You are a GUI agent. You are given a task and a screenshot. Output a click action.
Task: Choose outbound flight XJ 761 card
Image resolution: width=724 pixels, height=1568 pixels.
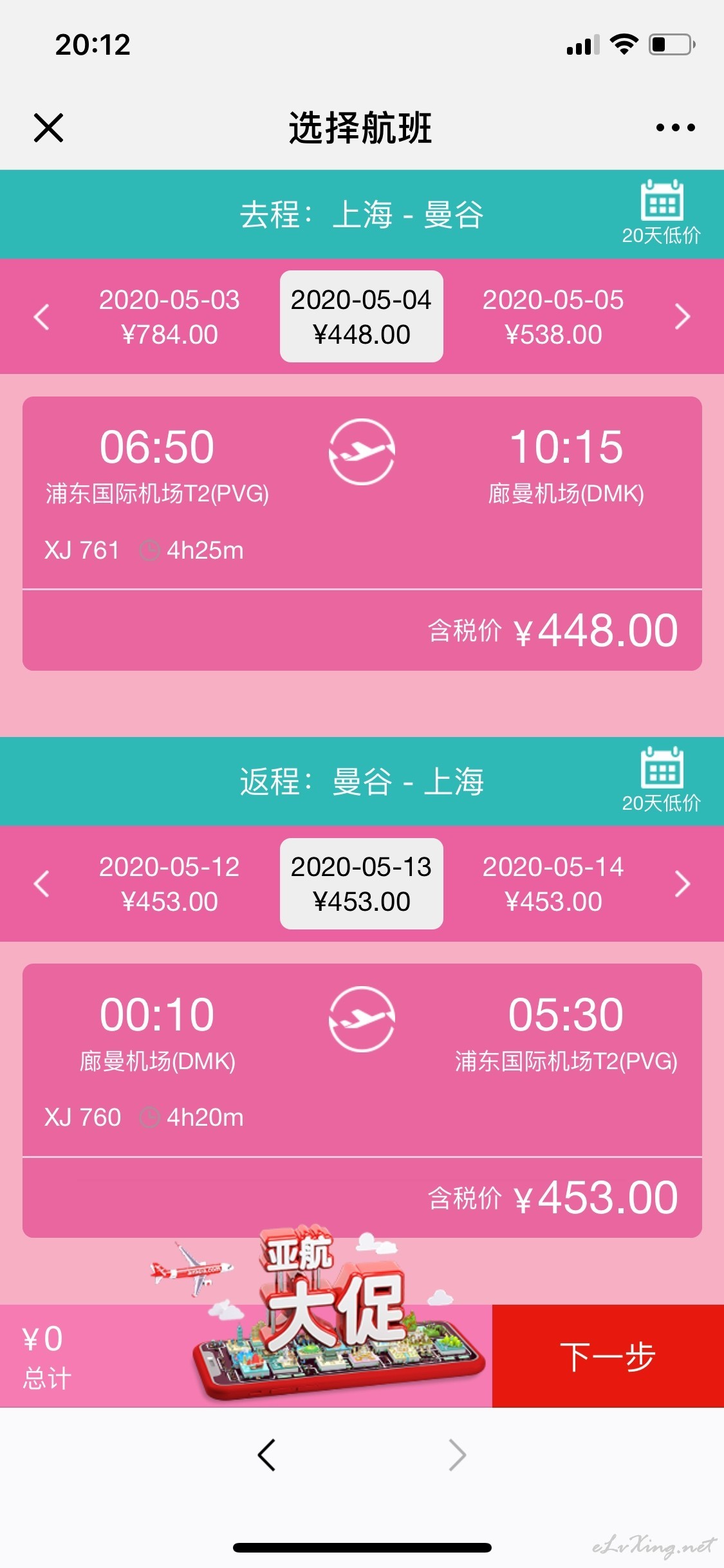pos(362,534)
